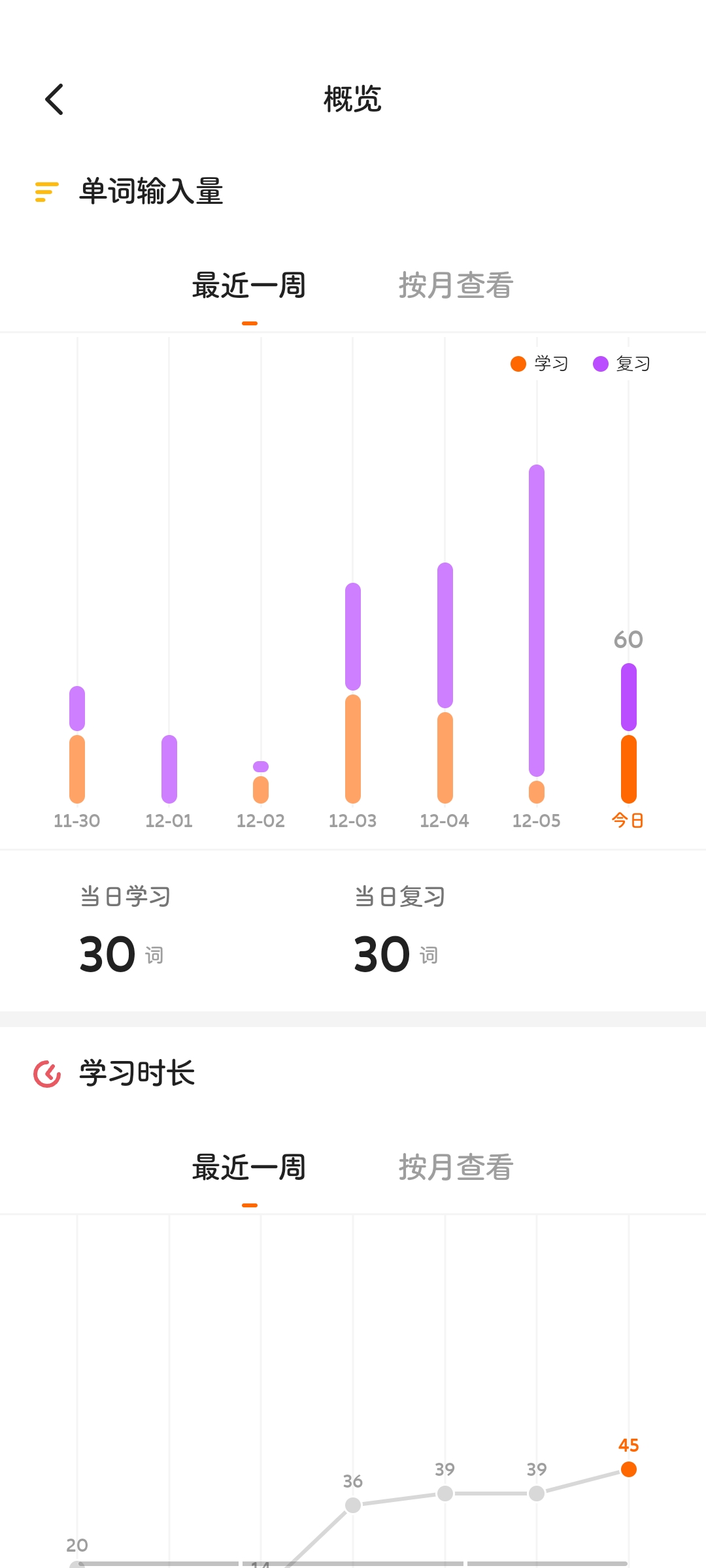Select the 11-30 bar in word chart

pos(77,745)
